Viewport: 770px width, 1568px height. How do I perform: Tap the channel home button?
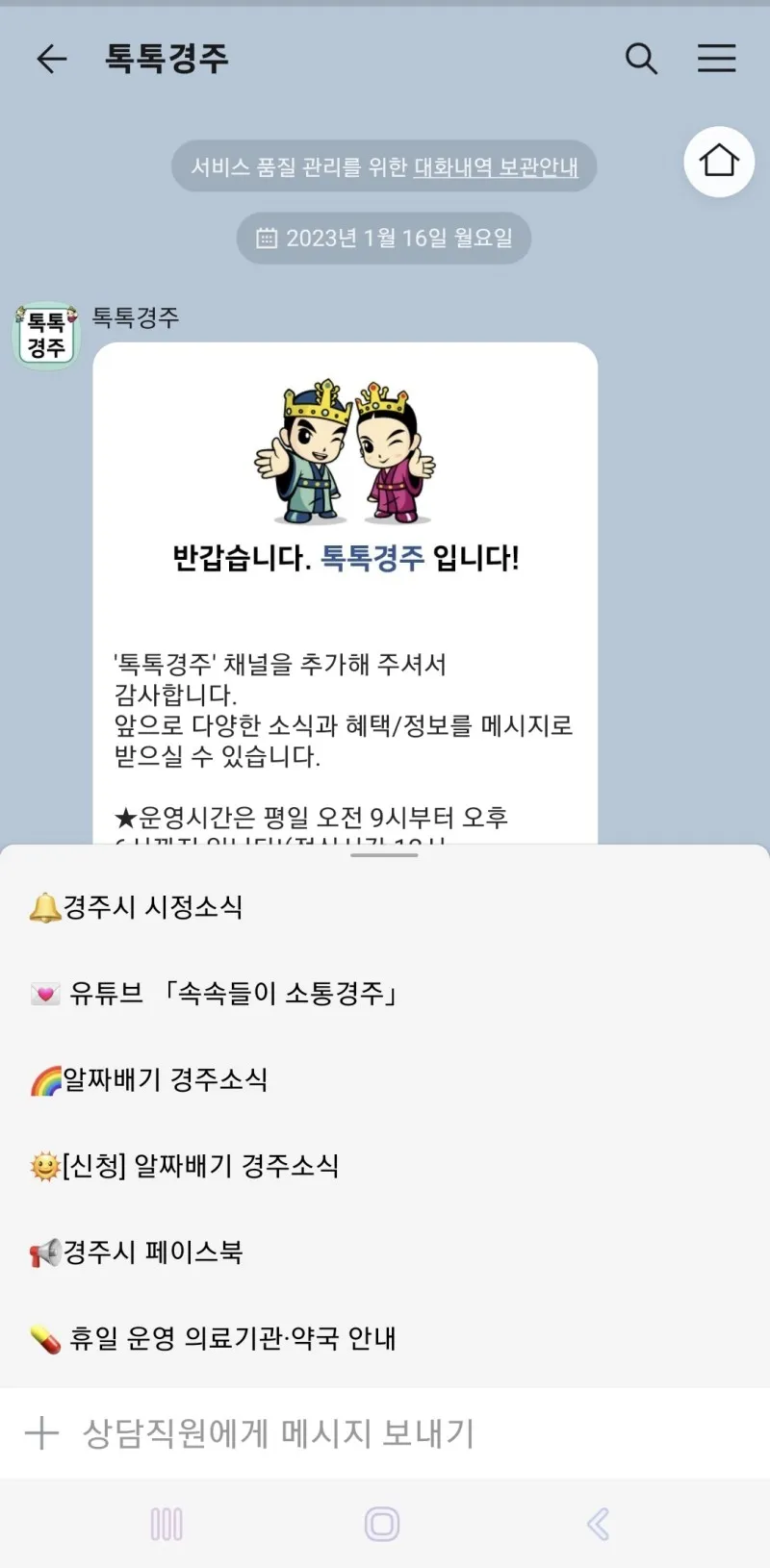pos(719,162)
